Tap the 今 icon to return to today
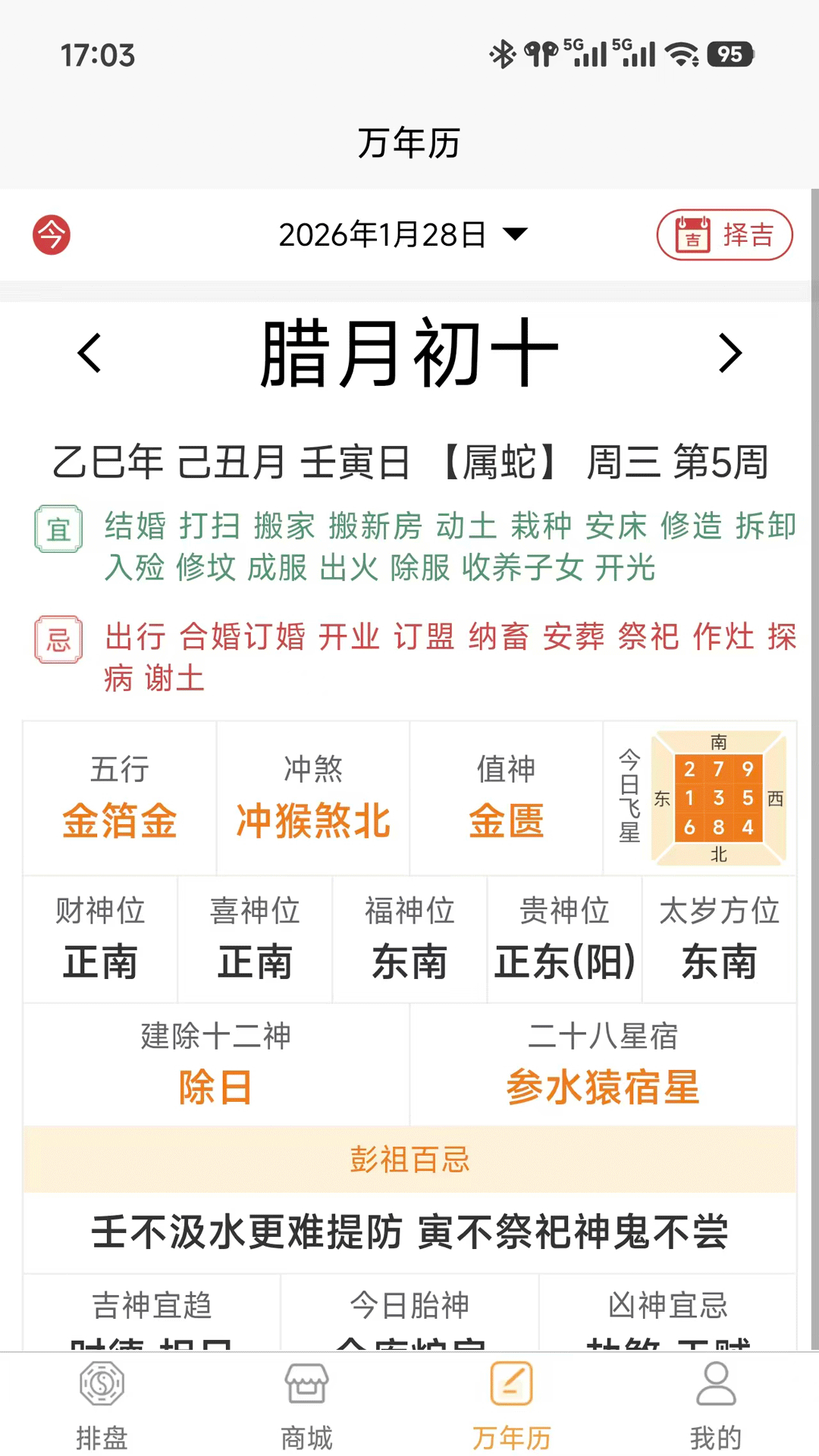The width and height of the screenshot is (819, 1456). click(52, 235)
